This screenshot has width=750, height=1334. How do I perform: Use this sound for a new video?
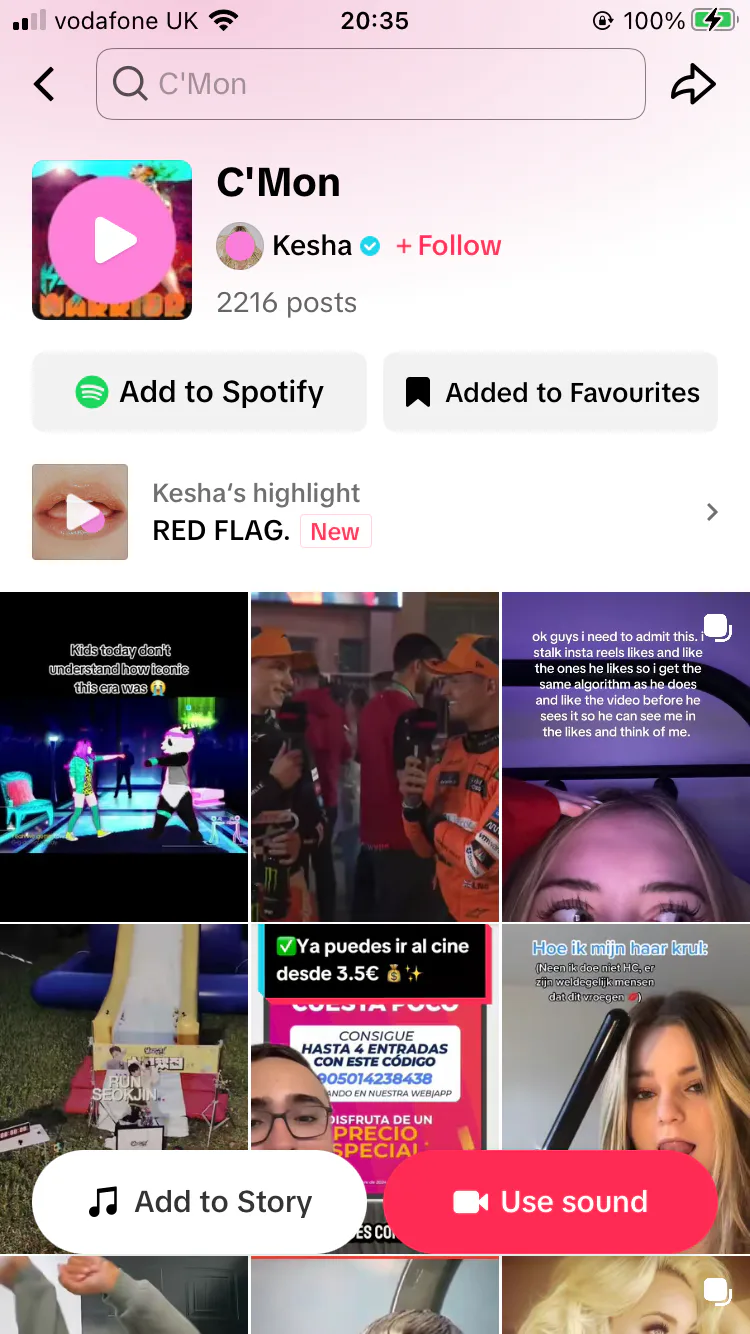551,1202
